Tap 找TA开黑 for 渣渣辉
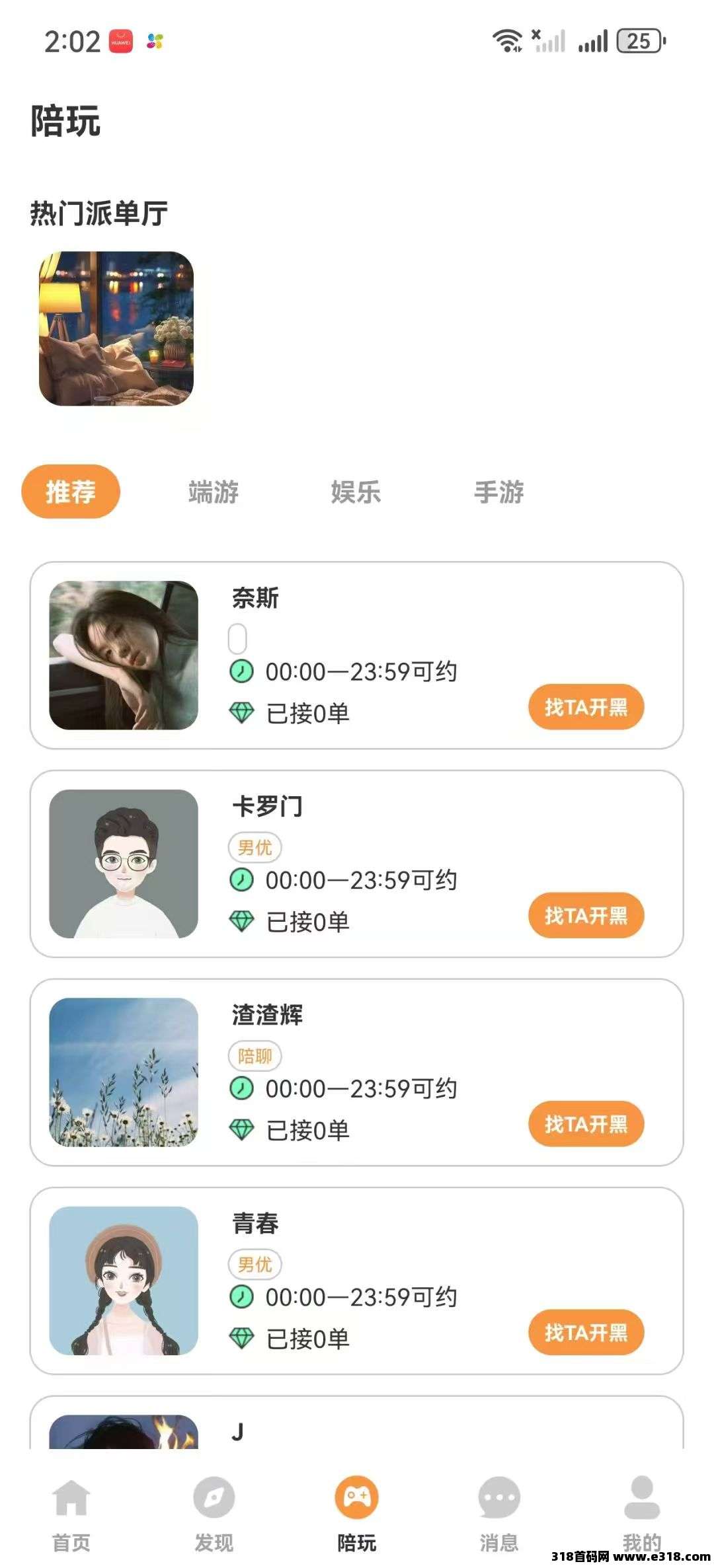The image size is (714, 1568). click(x=586, y=1123)
